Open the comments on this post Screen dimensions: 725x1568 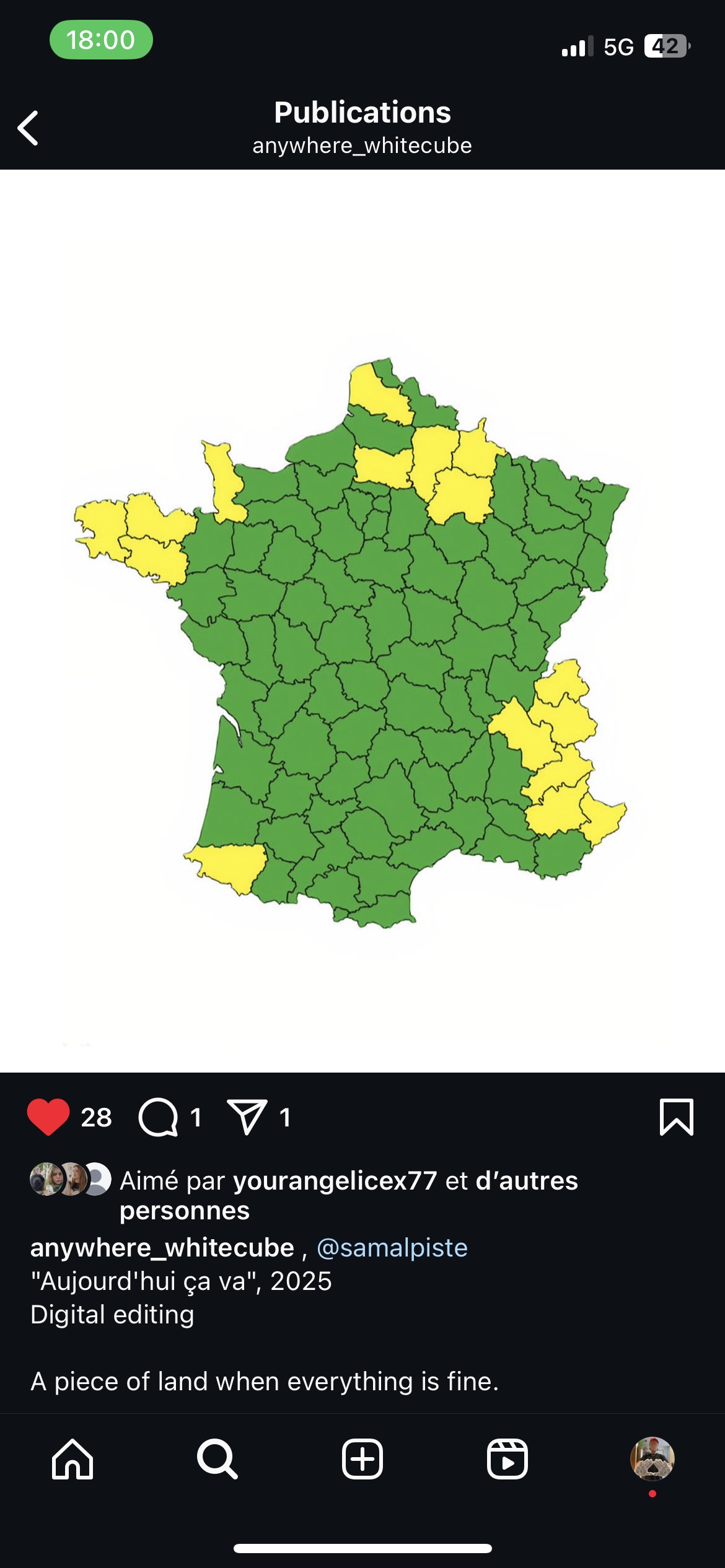[x=159, y=1117]
